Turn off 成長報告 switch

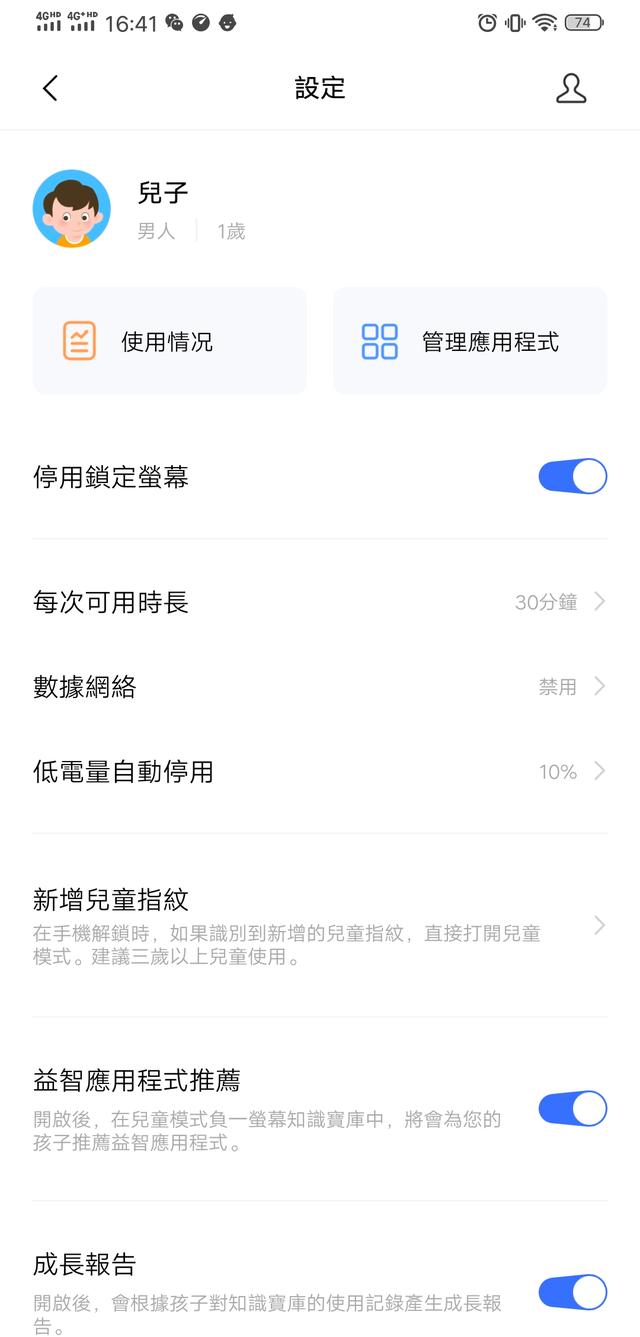[x=573, y=1292]
